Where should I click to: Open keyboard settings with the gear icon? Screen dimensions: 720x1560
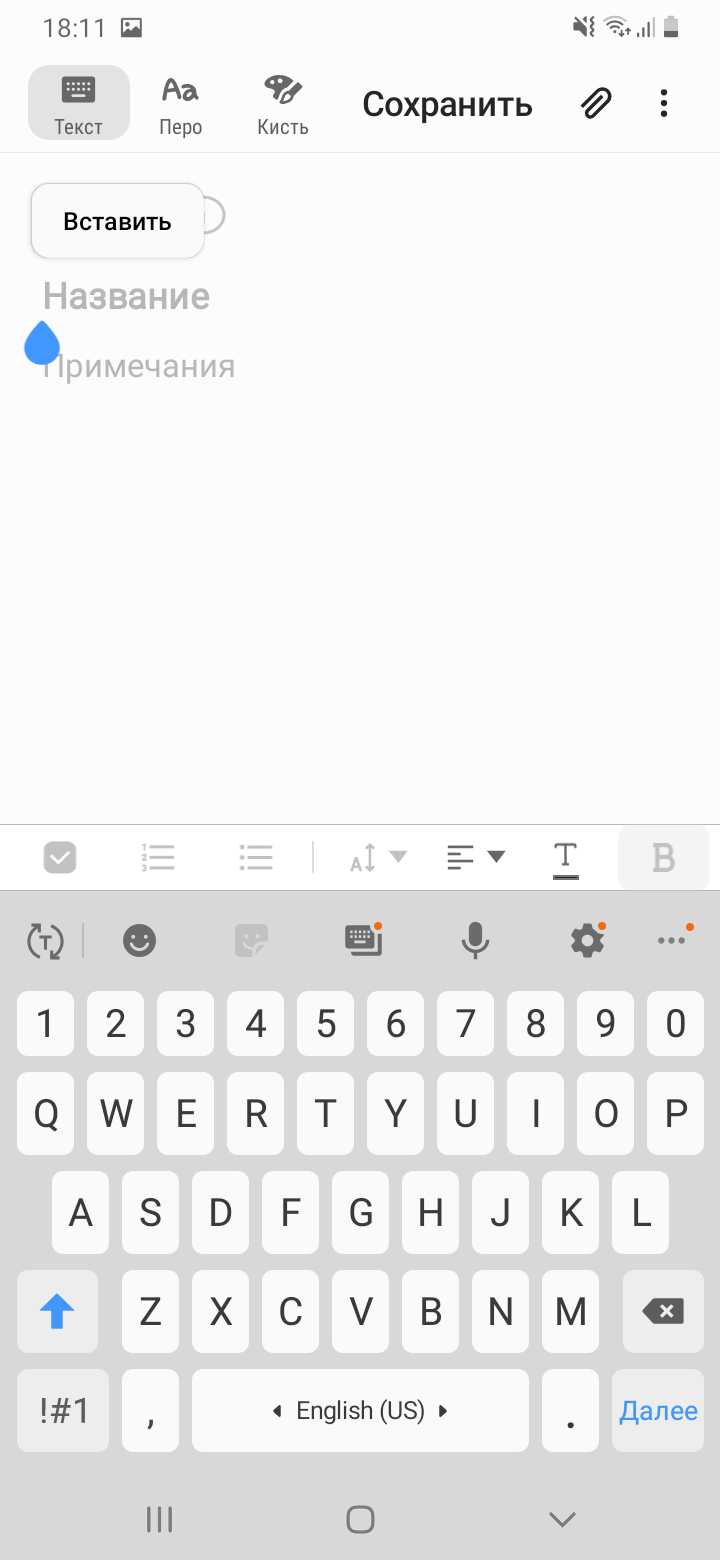pyautogui.click(x=587, y=939)
